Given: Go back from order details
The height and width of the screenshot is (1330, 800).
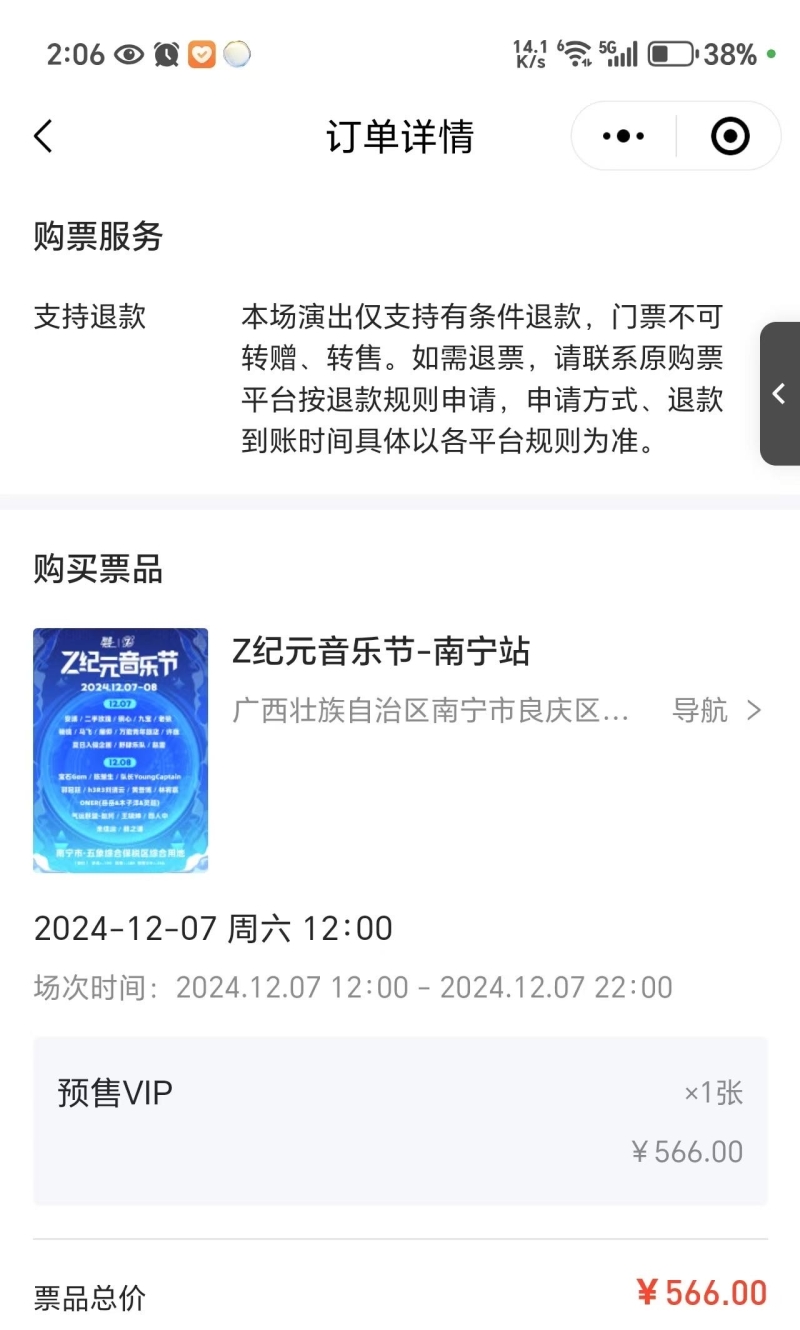Looking at the screenshot, I should tap(43, 136).
